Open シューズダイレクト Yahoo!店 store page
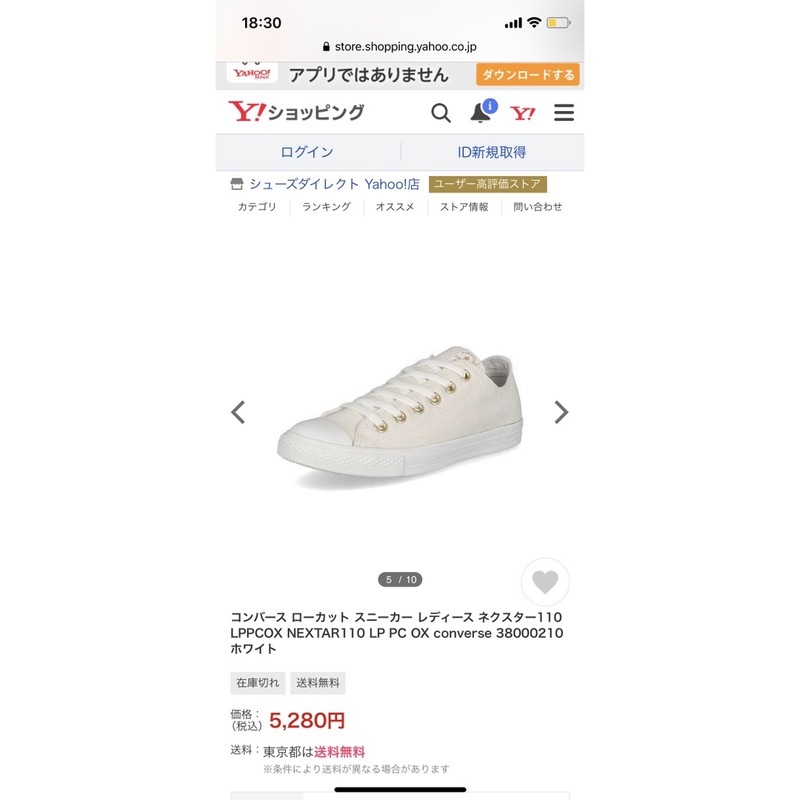800x800 pixels. 333,184
